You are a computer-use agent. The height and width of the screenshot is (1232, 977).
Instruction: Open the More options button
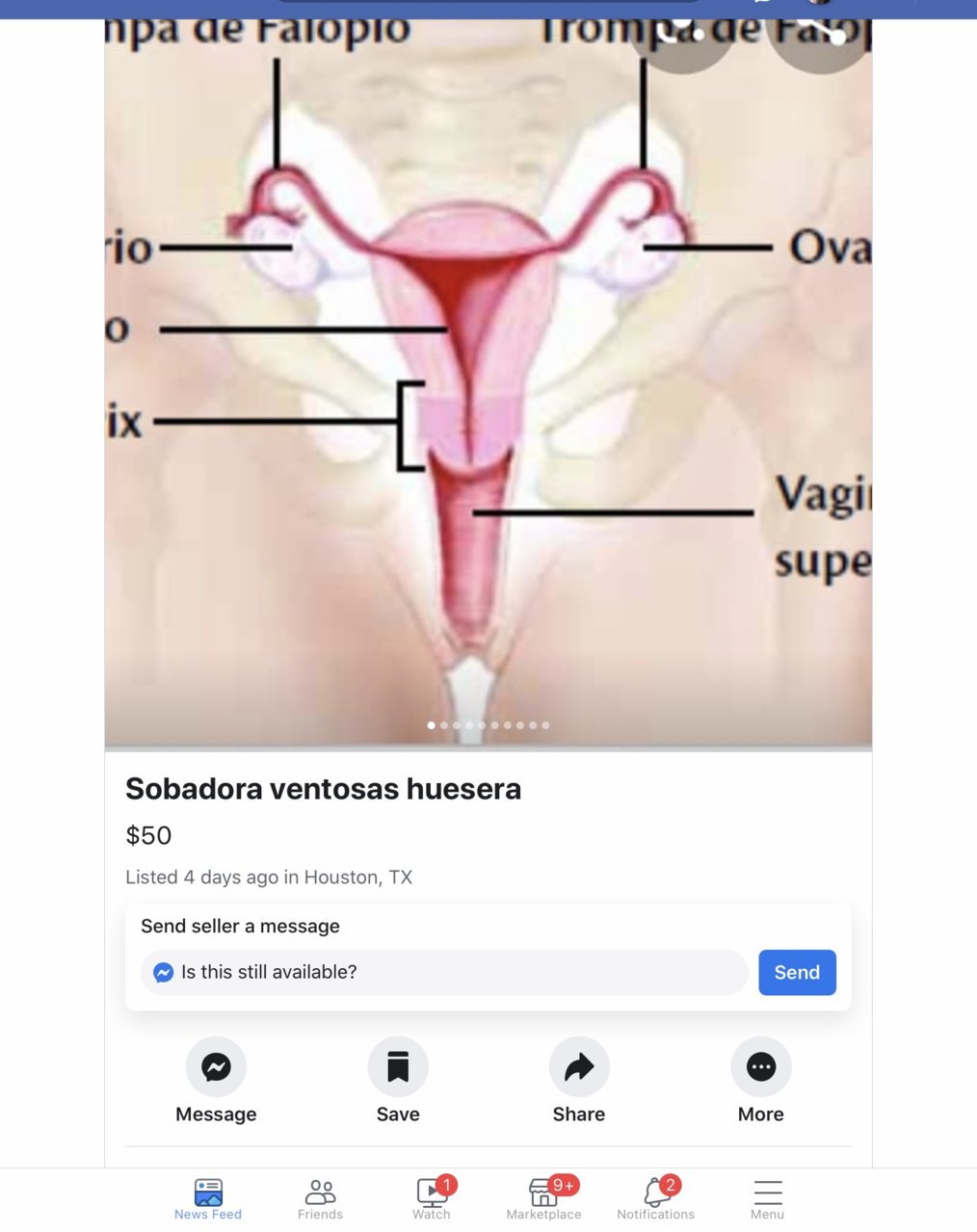click(761, 1067)
